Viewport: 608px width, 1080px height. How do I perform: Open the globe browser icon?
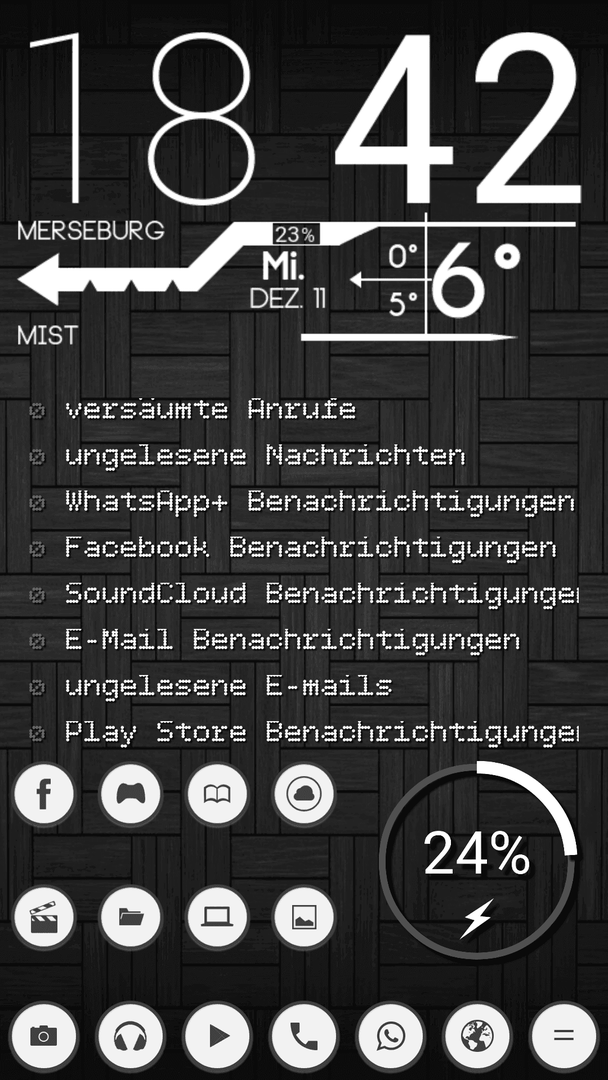(x=477, y=1036)
